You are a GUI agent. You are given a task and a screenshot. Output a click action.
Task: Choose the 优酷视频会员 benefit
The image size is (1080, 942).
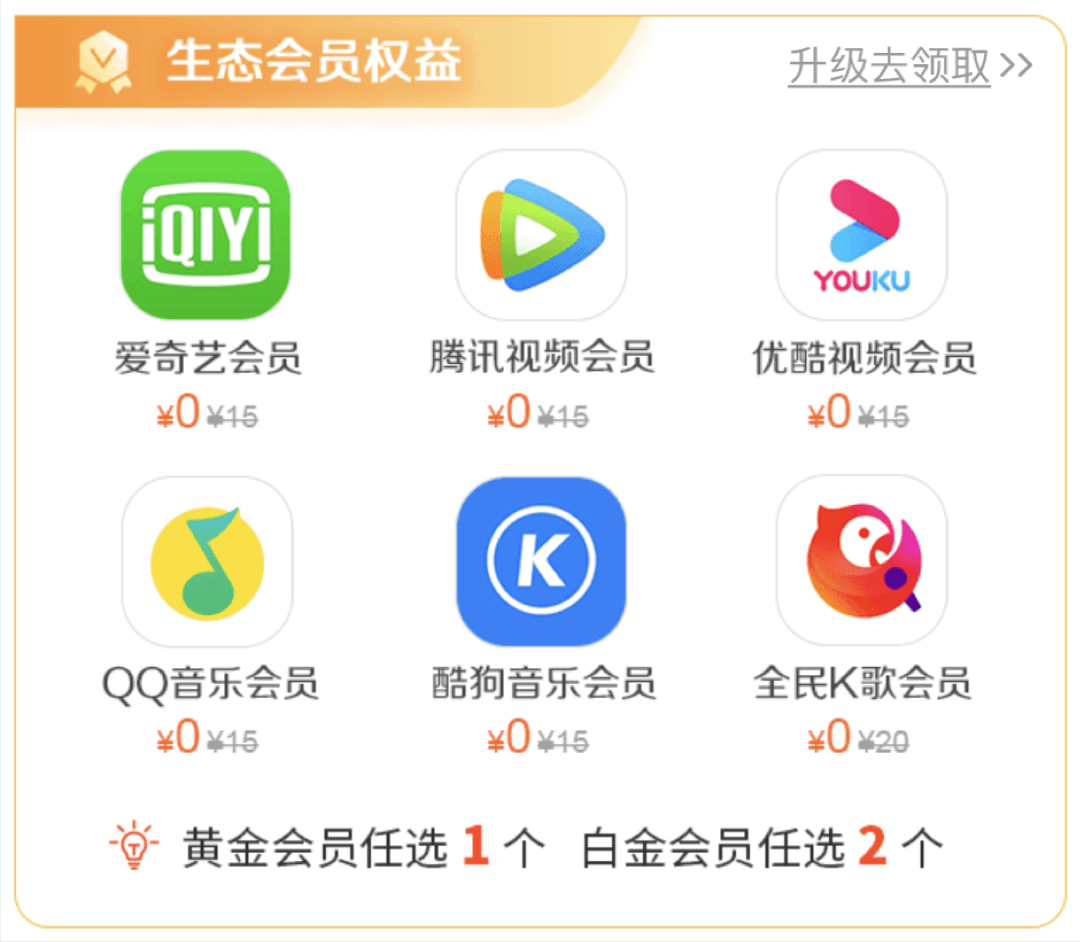click(861, 236)
